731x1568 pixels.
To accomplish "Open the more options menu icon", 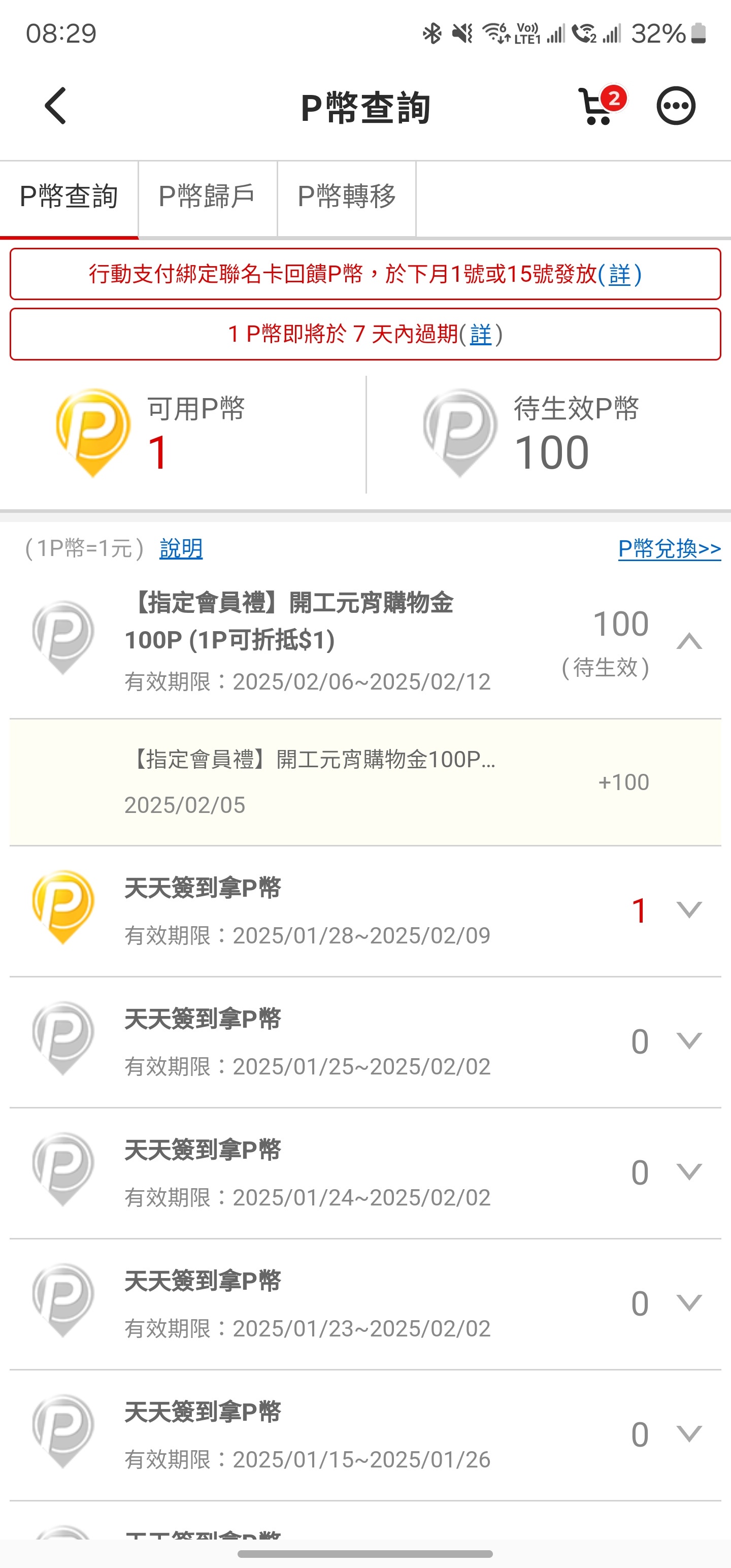I will point(676,106).
